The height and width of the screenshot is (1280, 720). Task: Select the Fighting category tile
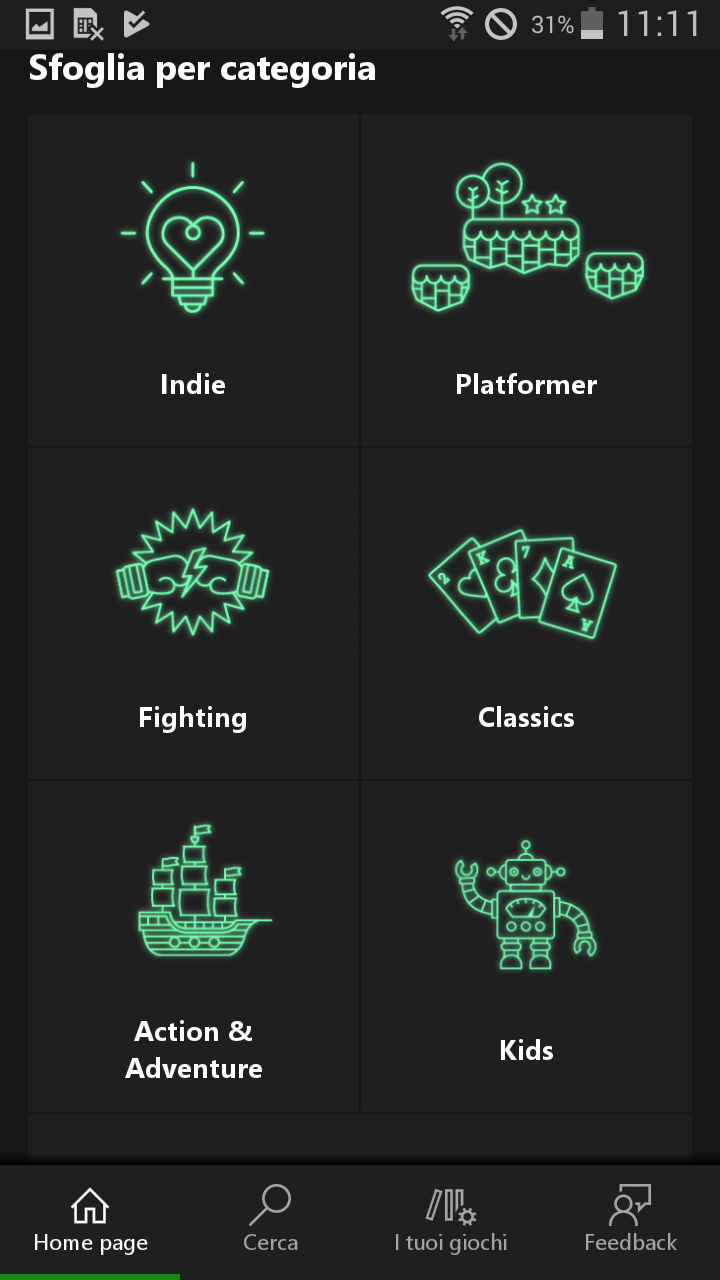click(x=193, y=613)
